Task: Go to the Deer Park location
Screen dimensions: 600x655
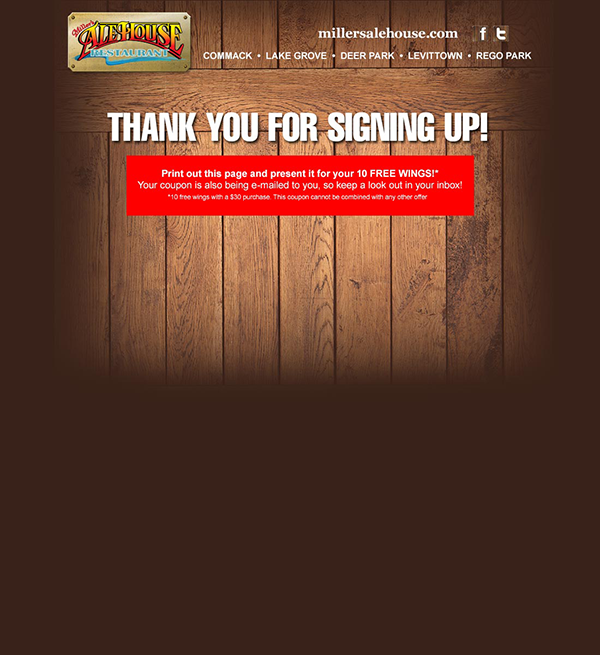Action: [x=367, y=56]
